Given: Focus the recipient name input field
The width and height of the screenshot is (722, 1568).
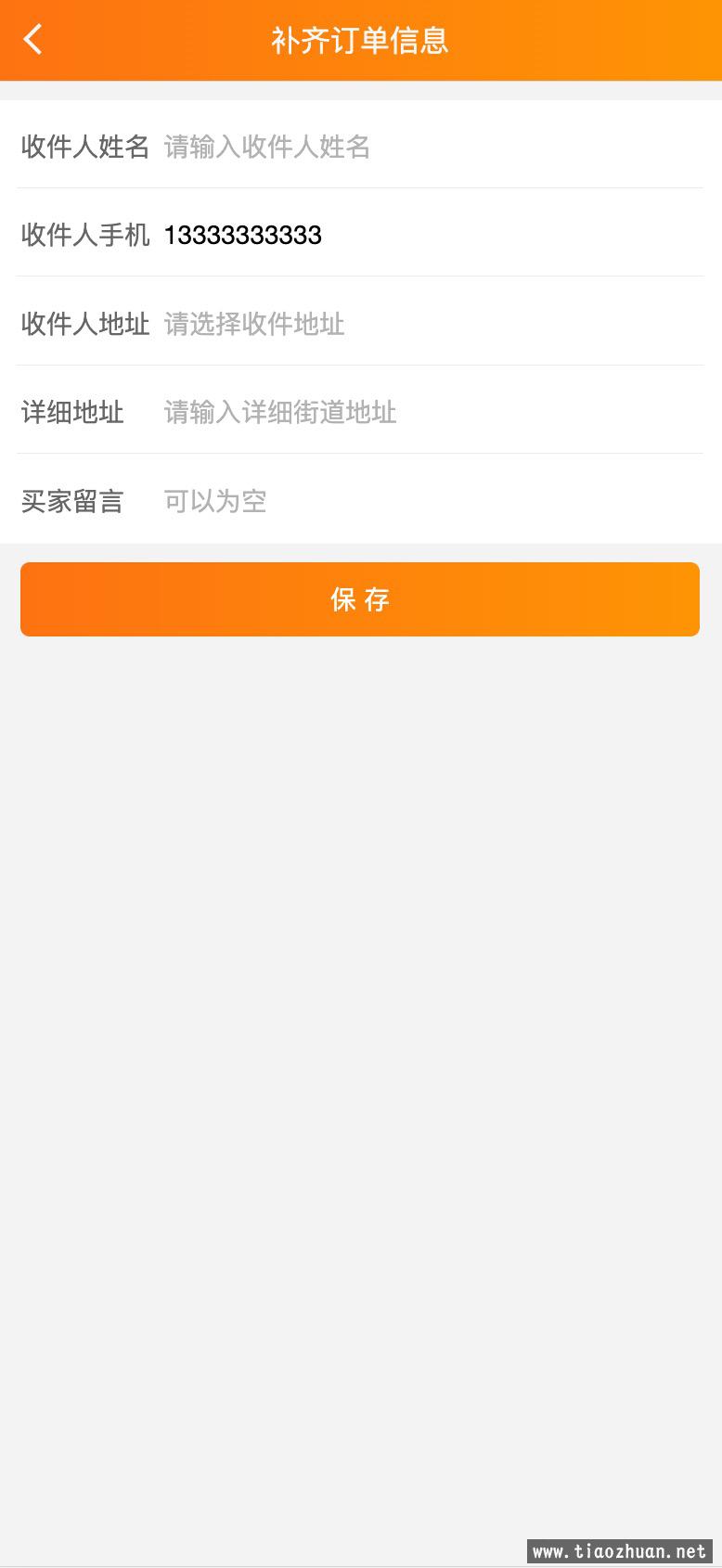Looking at the screenshot, I should [x=427, y=147].
